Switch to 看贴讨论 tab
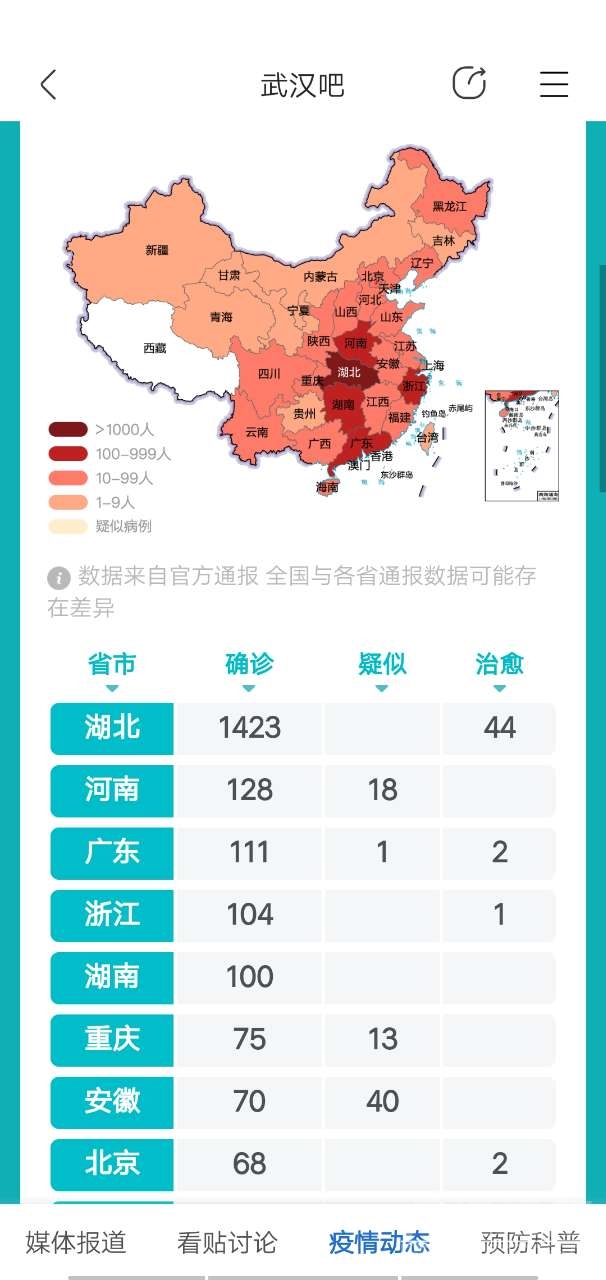The width and height of the screenshot is (606, 1280). (227, 1242)
